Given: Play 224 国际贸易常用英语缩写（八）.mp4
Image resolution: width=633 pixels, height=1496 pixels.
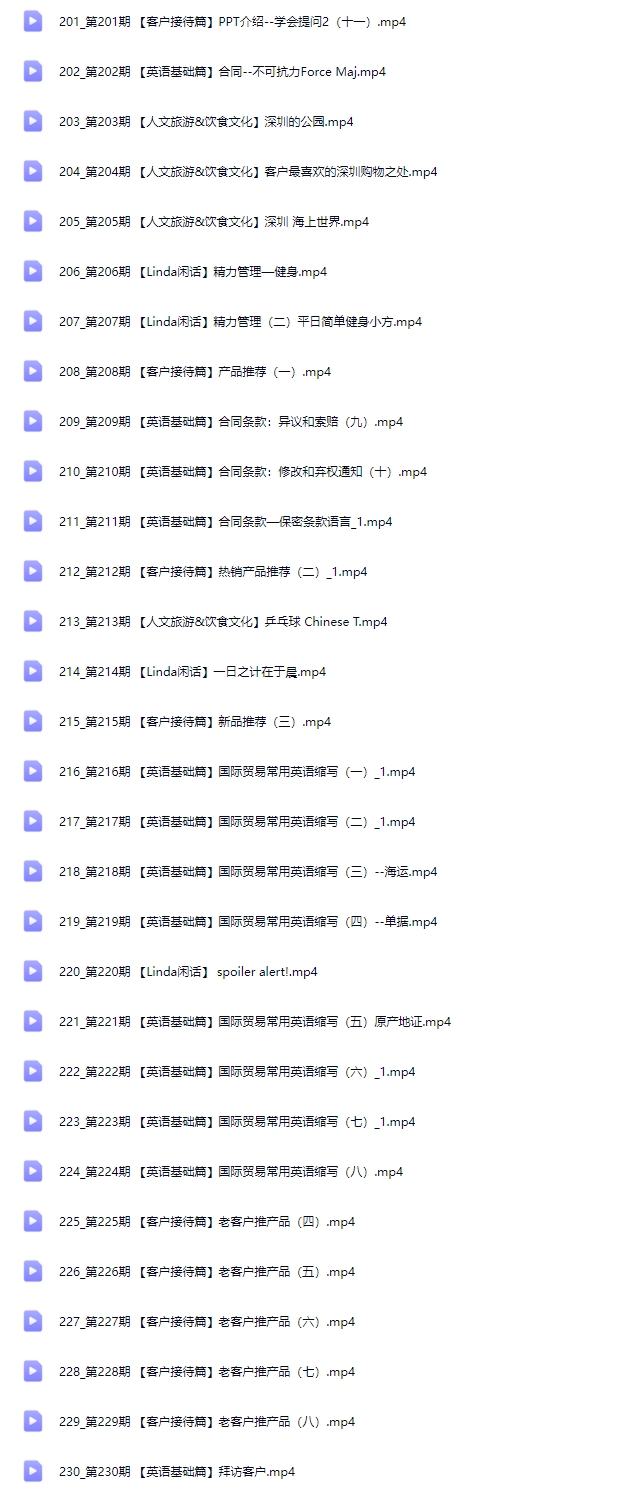Looking at the screenshot, I should (230, 1172).
